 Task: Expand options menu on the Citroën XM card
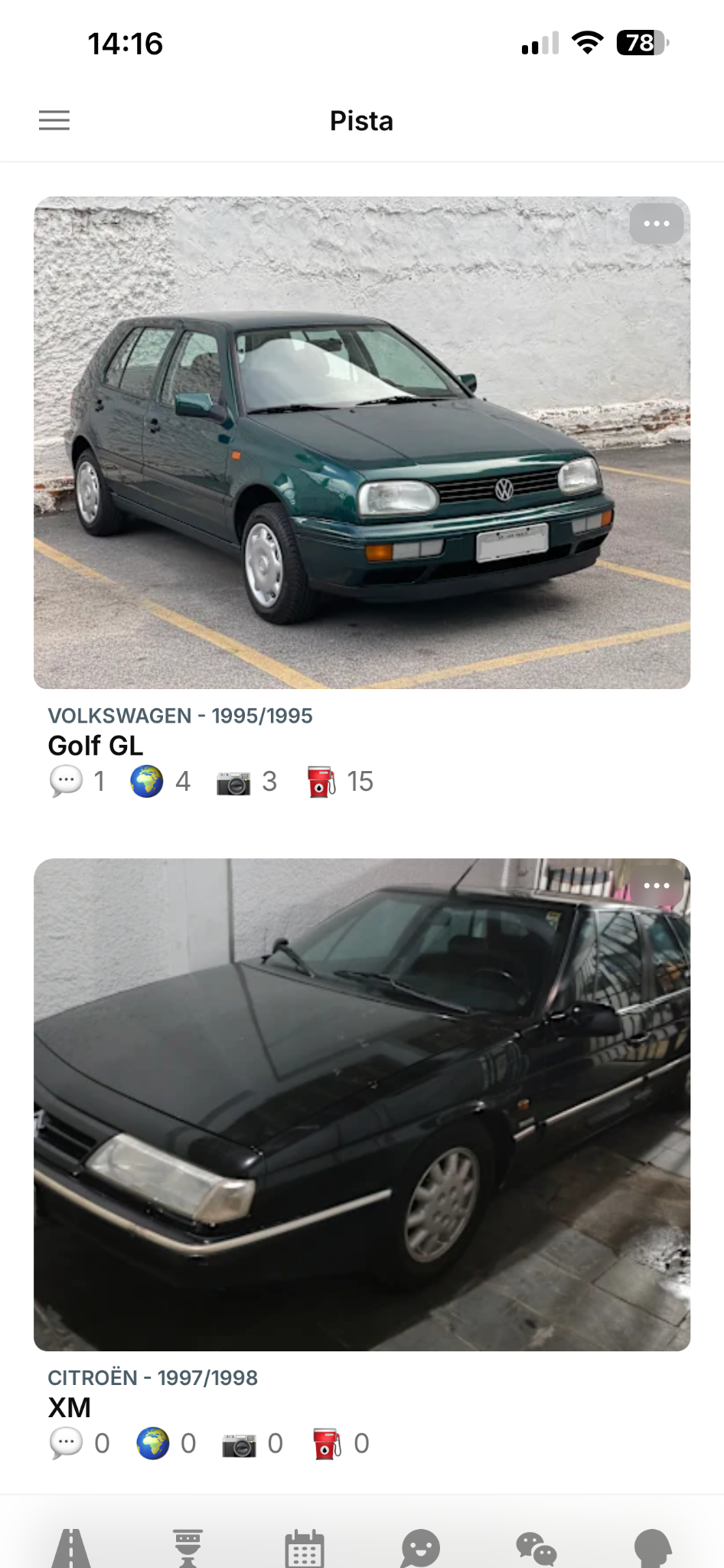[656, 886]
